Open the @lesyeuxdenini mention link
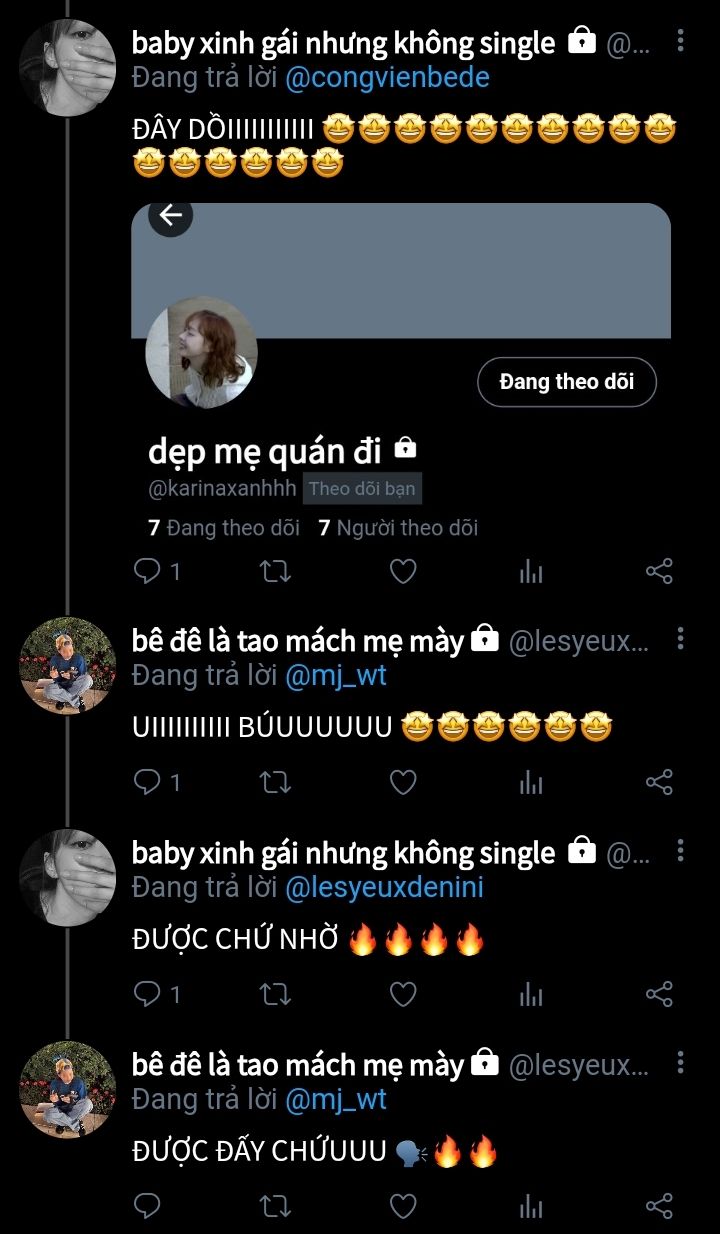The height and width of the screenshot is (1234, 720). pos(384,888)
